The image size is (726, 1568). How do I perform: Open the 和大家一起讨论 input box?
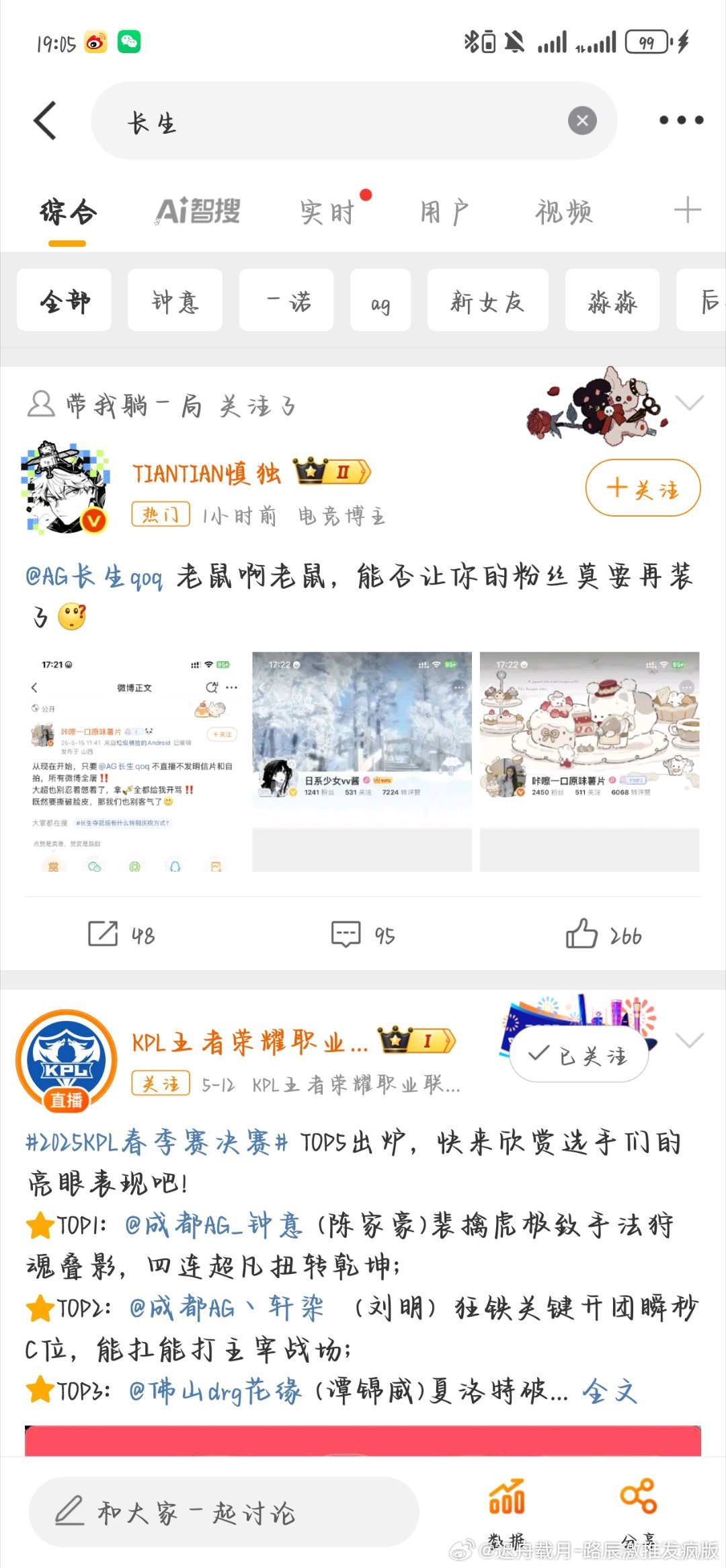click(224, 1512)
